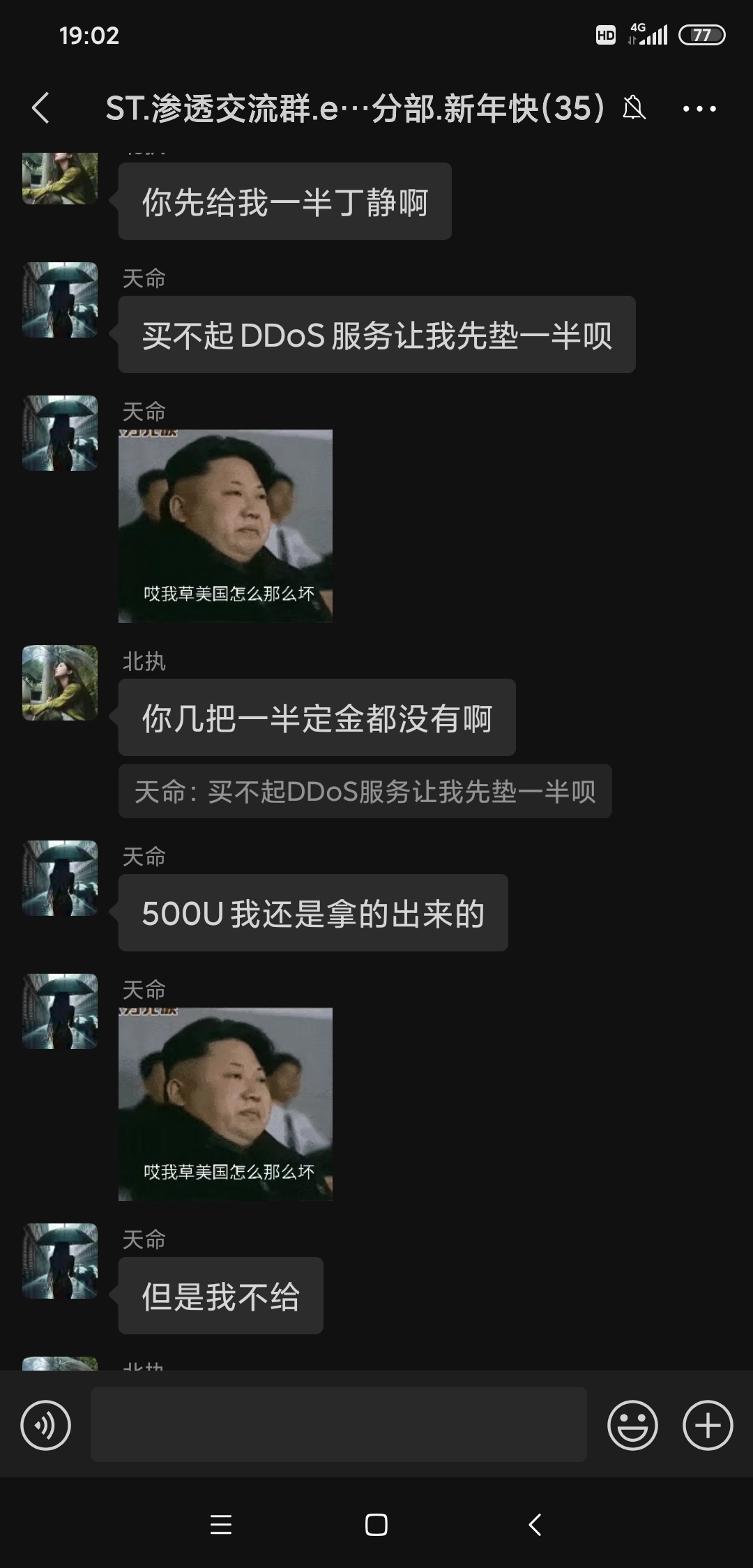This screenshot has width=753, height=1568.
Task: Unmute notifications via the crossed bell icon
Action: [x=634, y=108]
